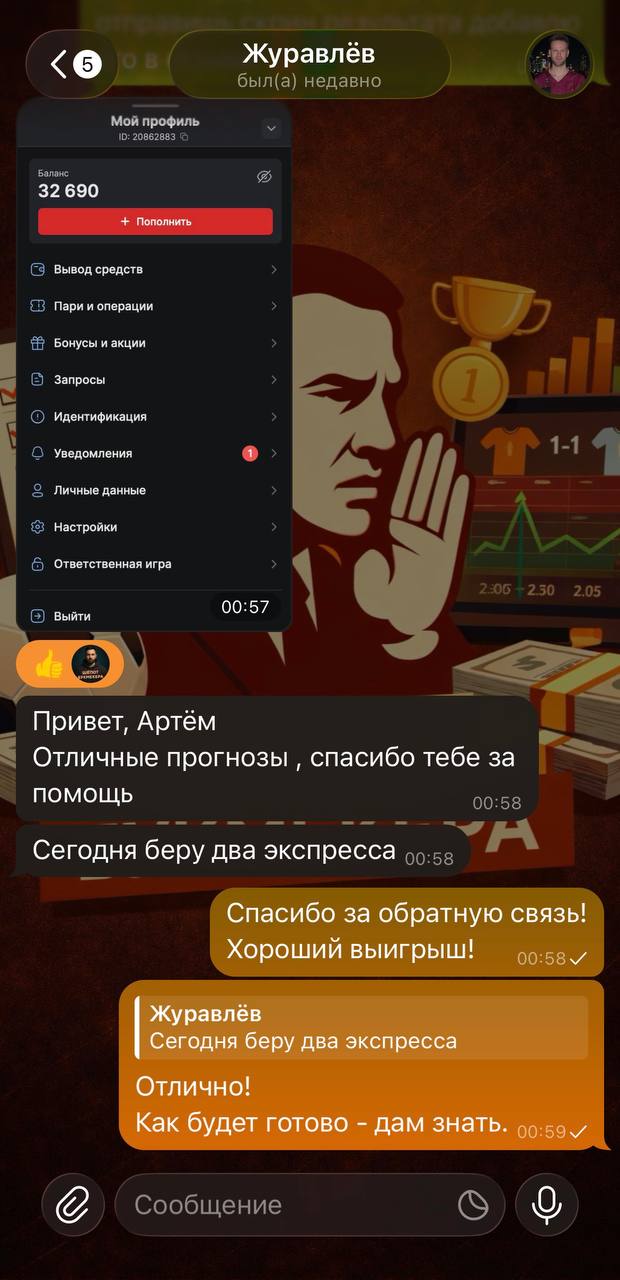Record a voice message with the microphone

547,1205
